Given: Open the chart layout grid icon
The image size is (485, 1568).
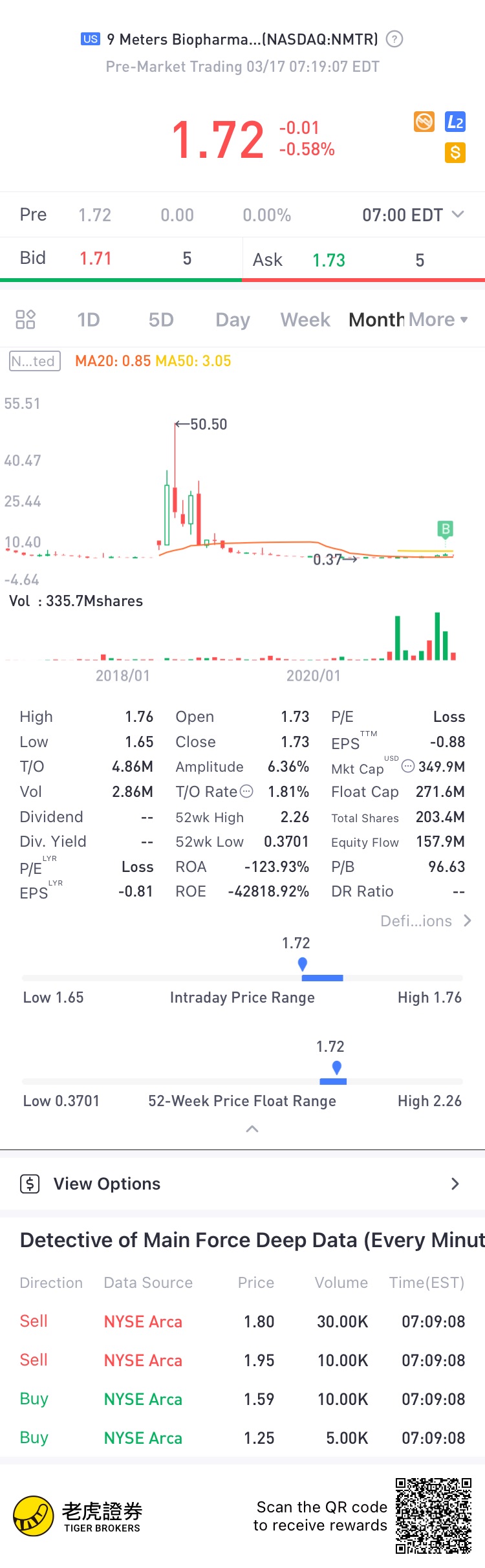Looking at the screenshot, I should coord(25,320).
